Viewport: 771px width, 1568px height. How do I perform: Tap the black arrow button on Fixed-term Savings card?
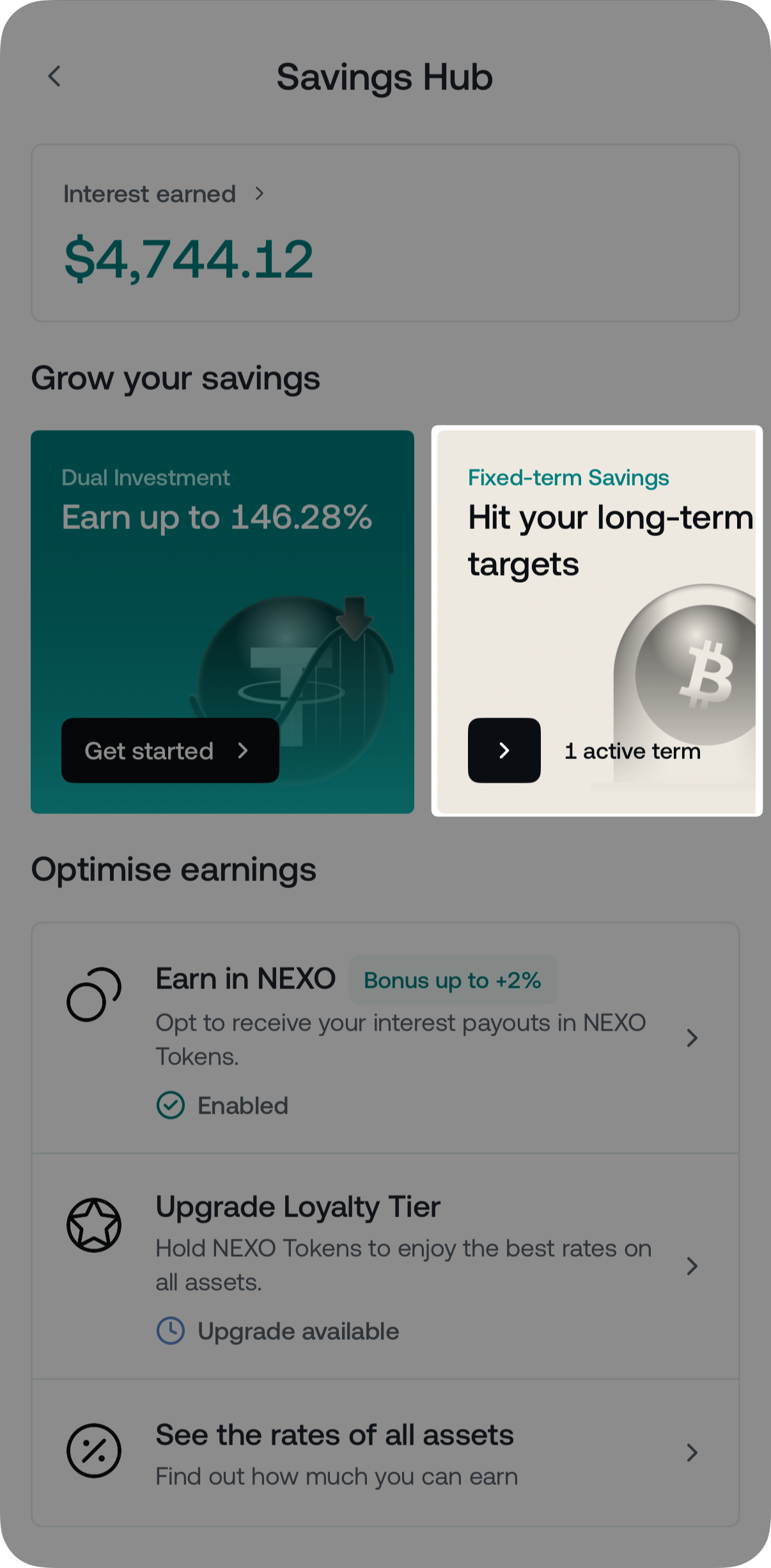pos(504,751)
